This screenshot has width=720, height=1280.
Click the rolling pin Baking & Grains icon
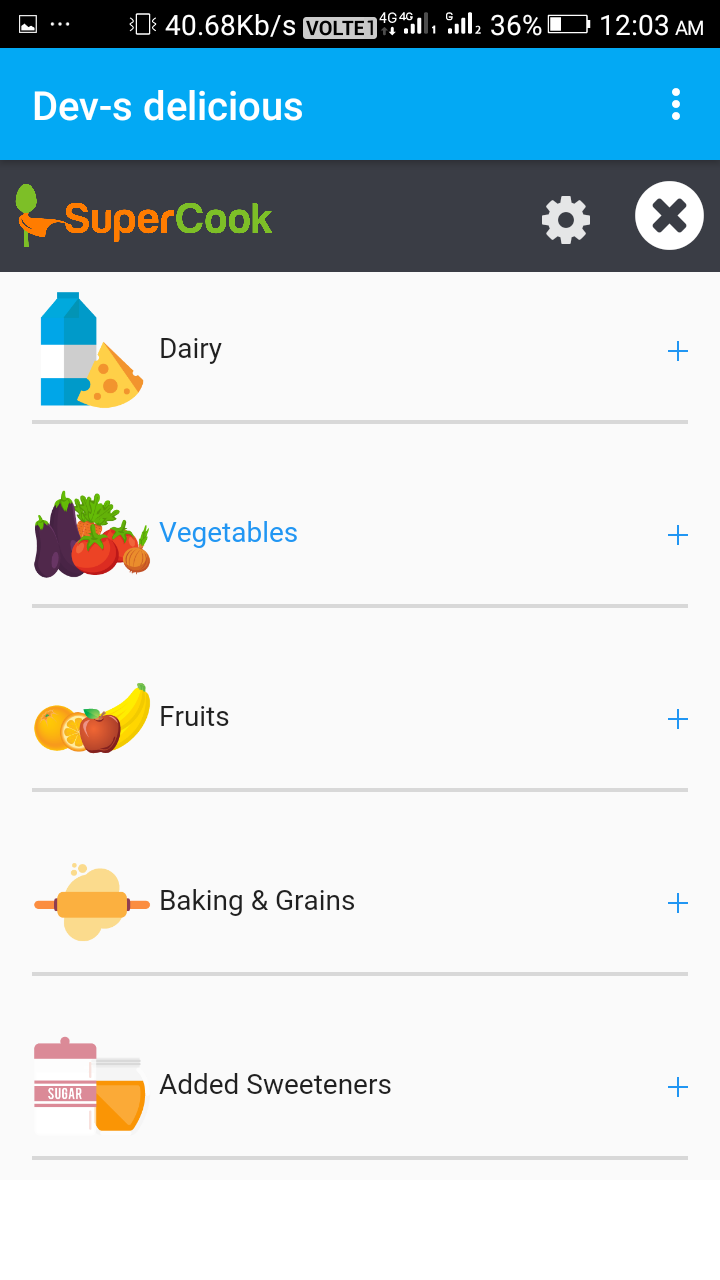tap(90, 900)
